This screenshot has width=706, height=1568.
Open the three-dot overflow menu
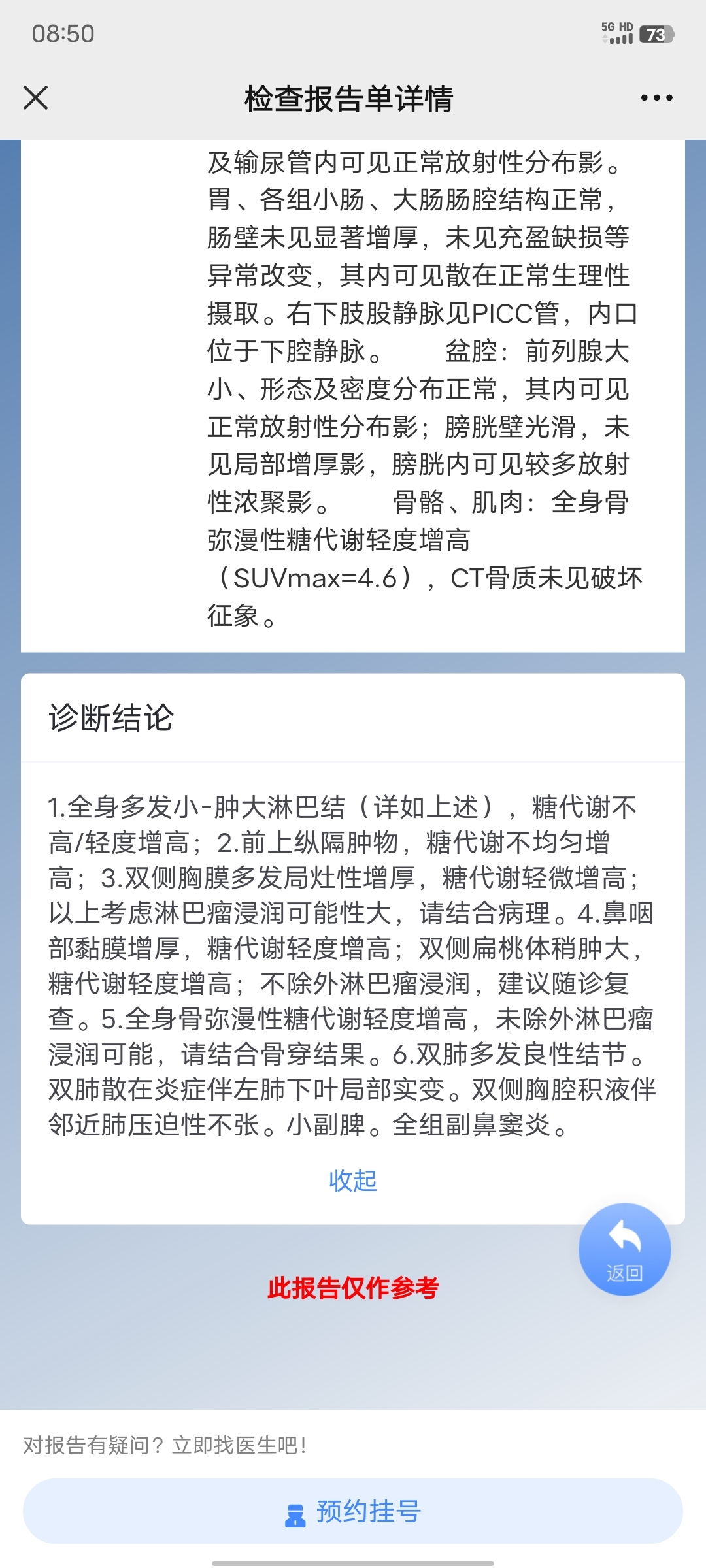pos(656,98)
